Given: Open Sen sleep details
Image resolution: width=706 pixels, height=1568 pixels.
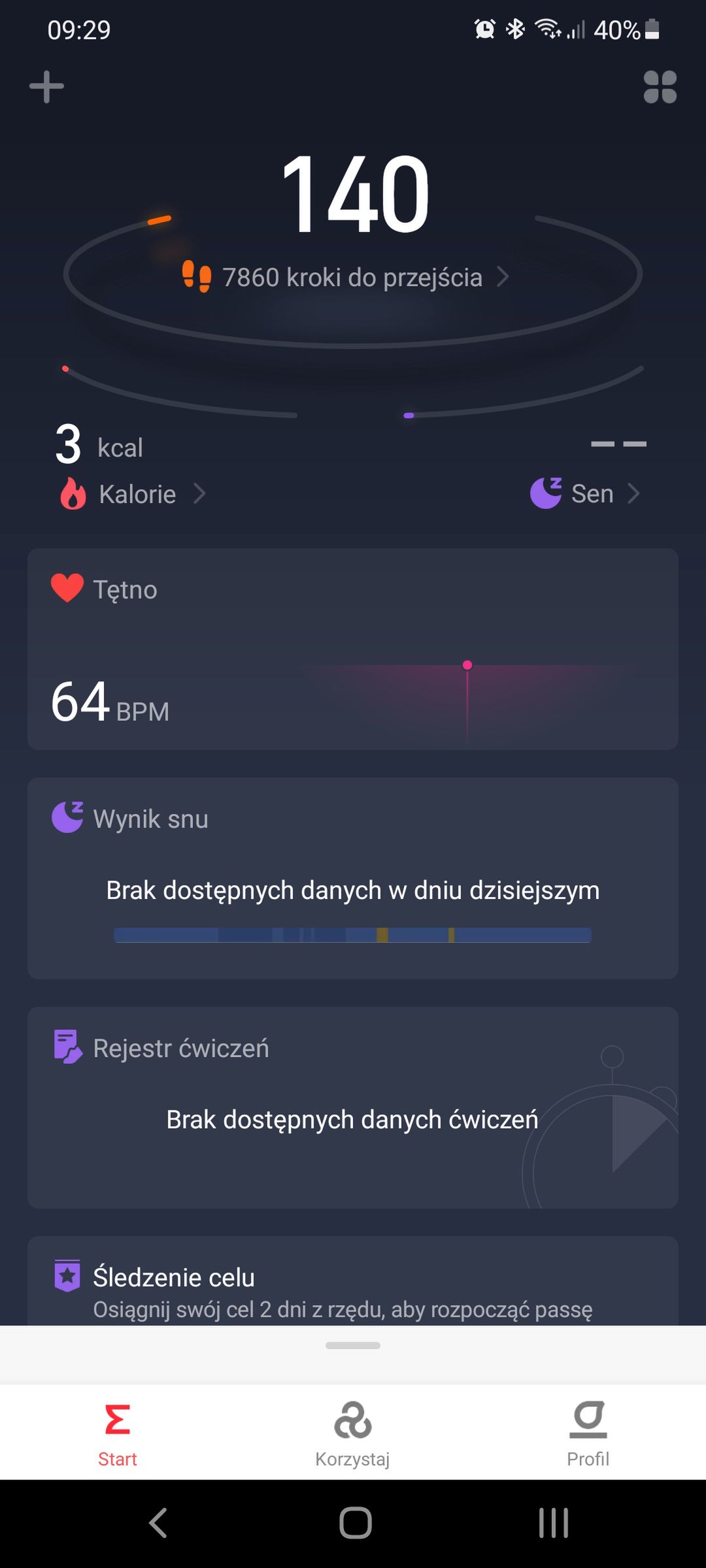Looking at the screenshot, I should click(x=584, y=493).
